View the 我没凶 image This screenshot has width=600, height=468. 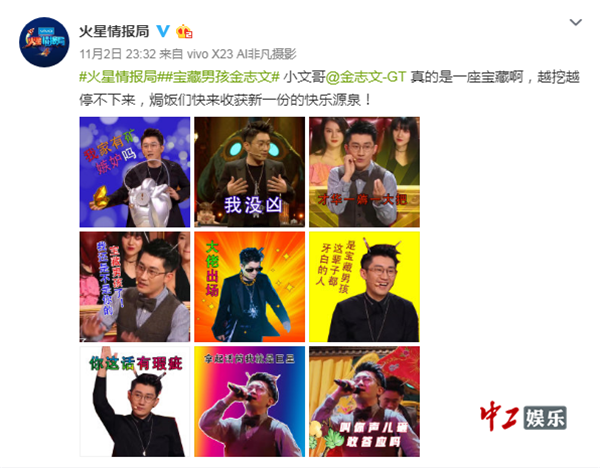(249, 170)
